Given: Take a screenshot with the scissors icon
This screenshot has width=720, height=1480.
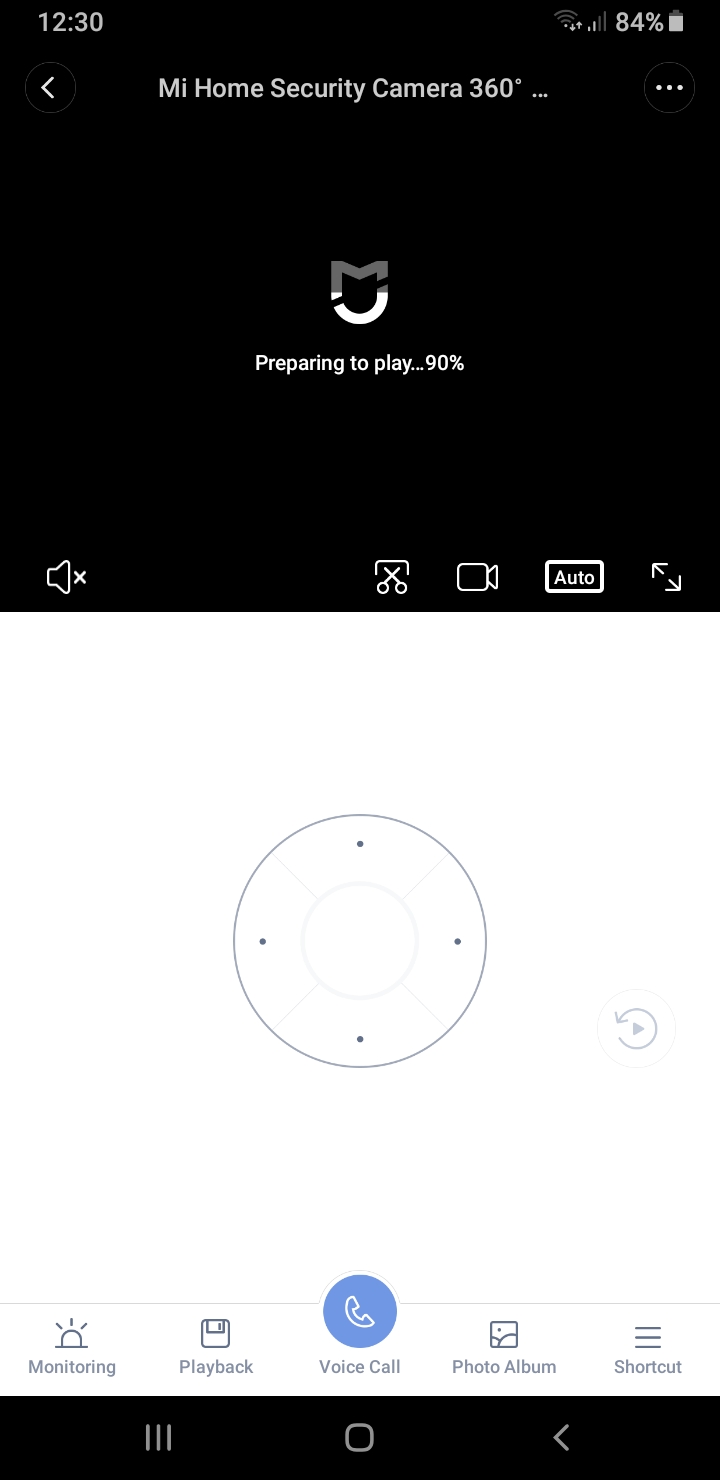Looking at the screenshot, I should [x=392, y=577].
